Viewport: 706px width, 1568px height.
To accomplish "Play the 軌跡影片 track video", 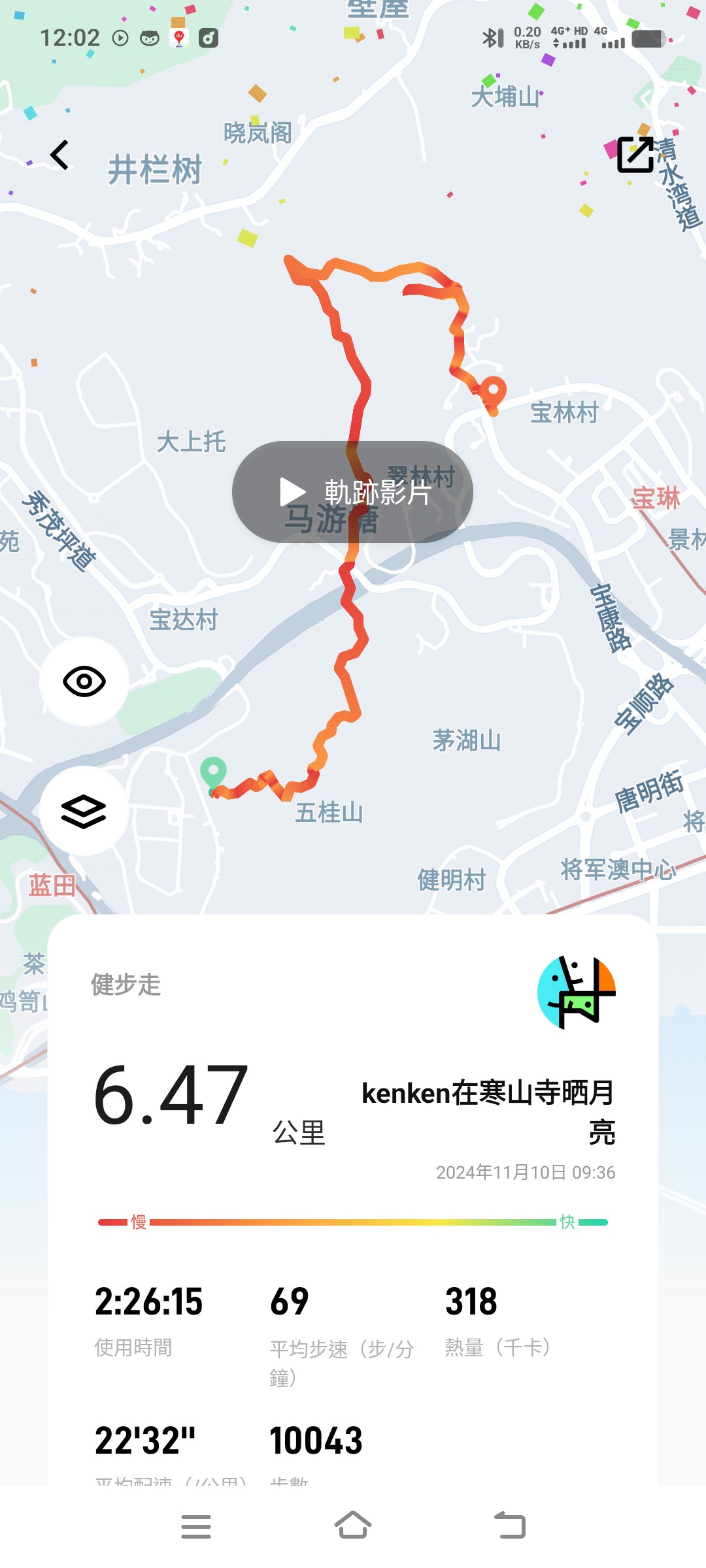I will [x=352, y=492].
